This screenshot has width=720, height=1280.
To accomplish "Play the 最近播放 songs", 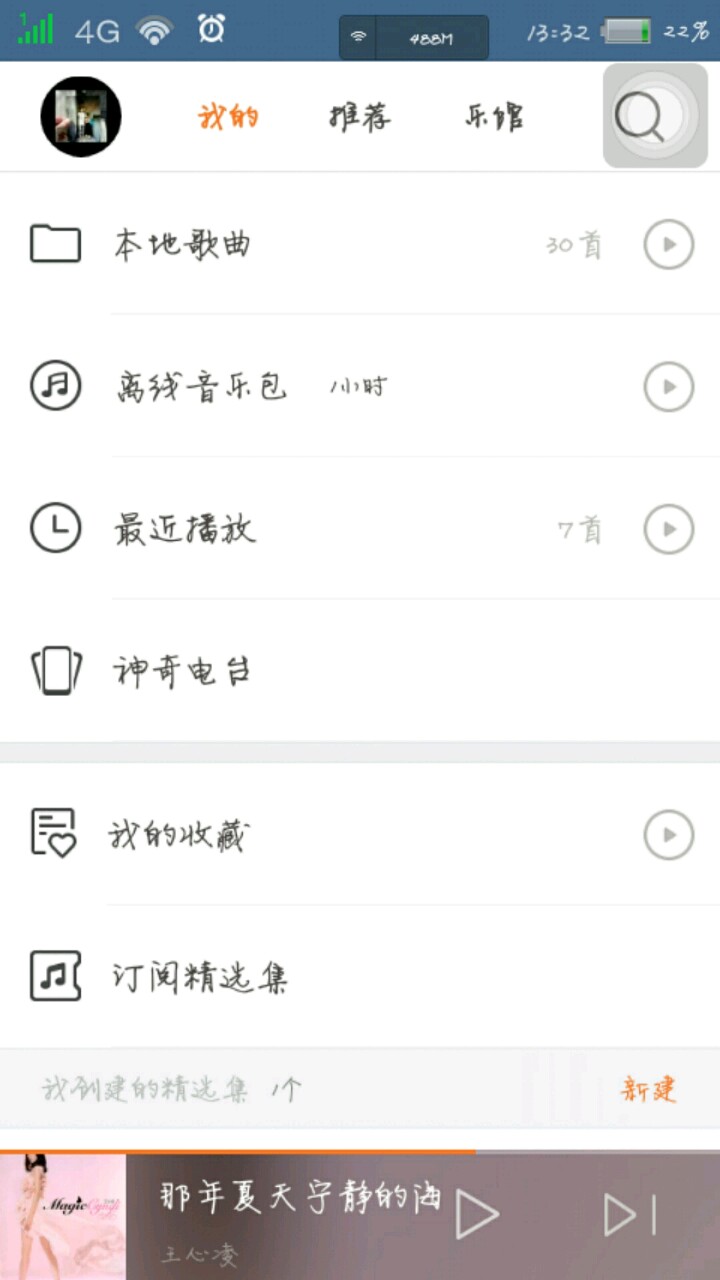I will click(x=668, y=528).
